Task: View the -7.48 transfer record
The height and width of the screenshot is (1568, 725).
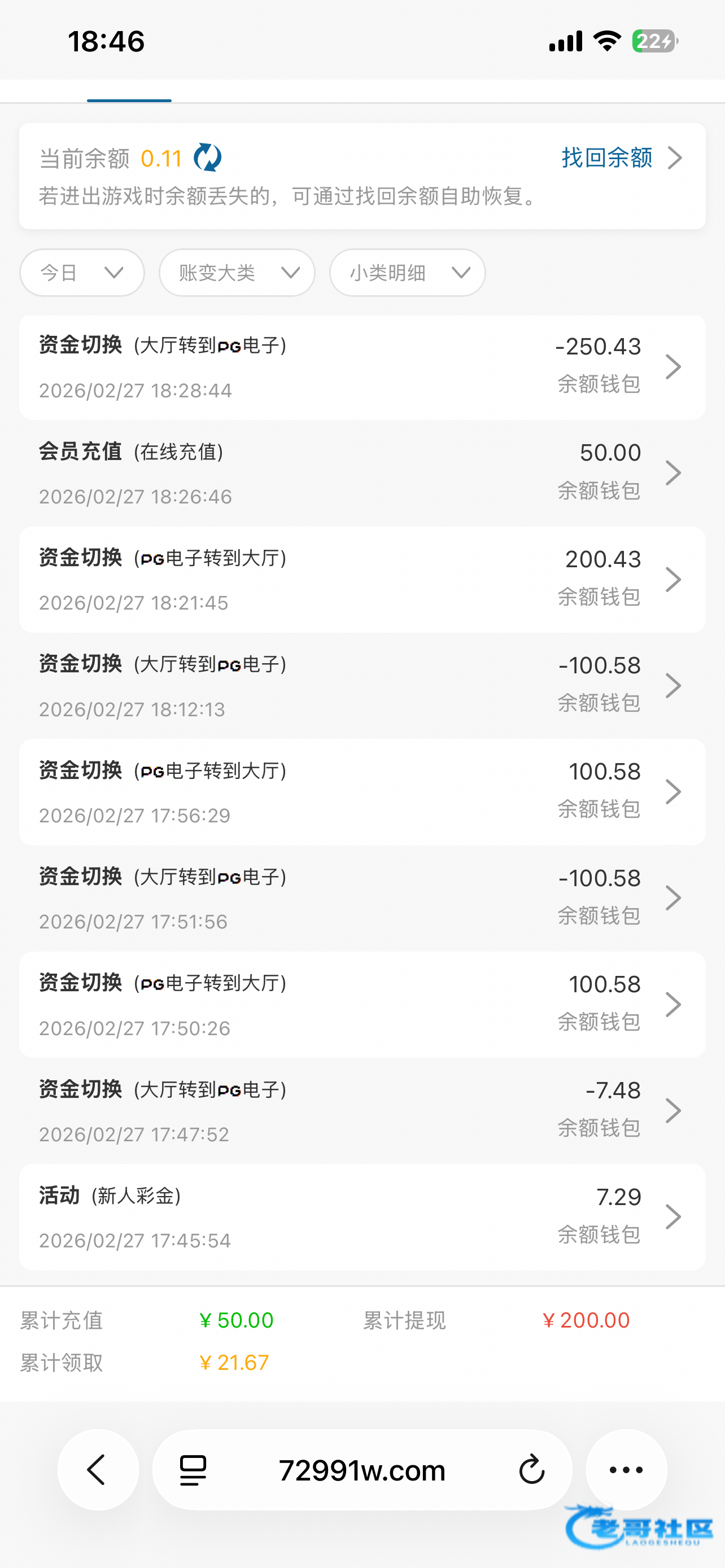Action: [362, 1110]
